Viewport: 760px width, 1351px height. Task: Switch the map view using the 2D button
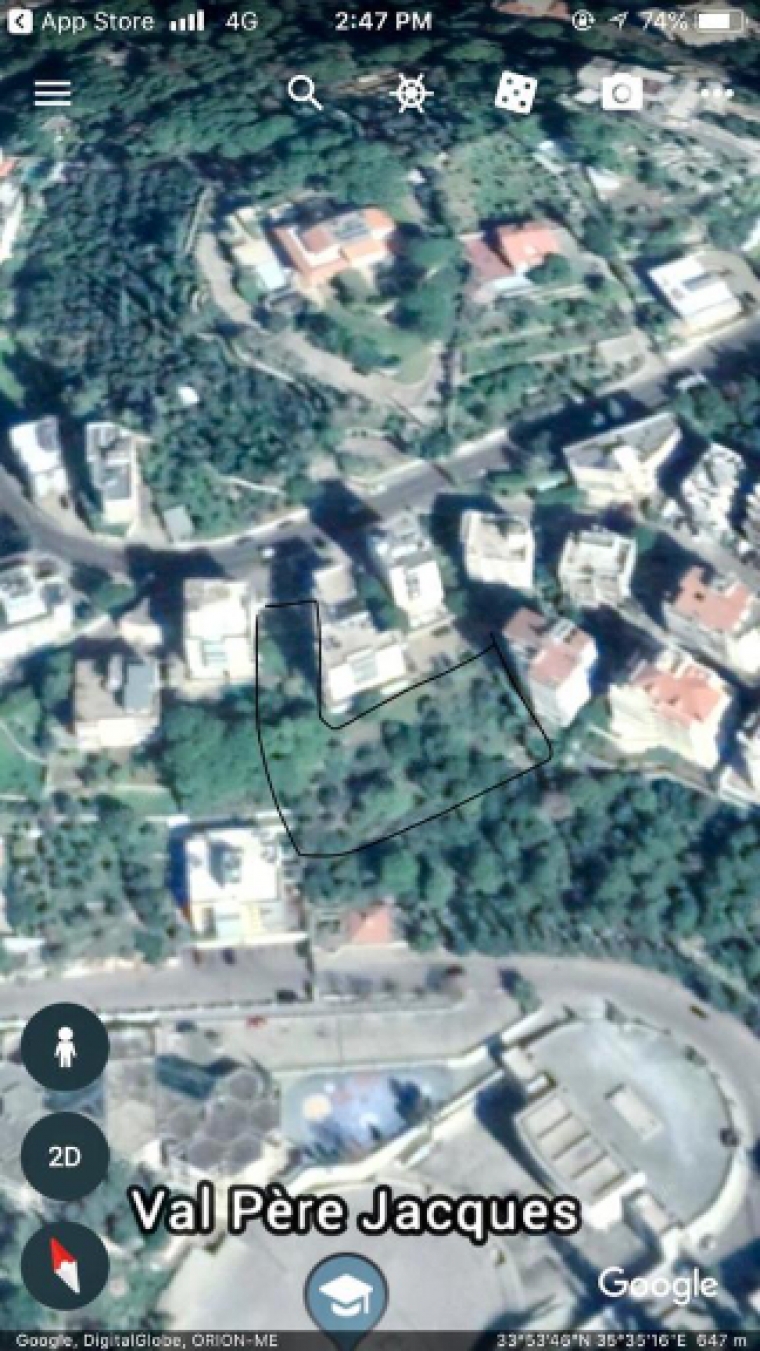65,1156
